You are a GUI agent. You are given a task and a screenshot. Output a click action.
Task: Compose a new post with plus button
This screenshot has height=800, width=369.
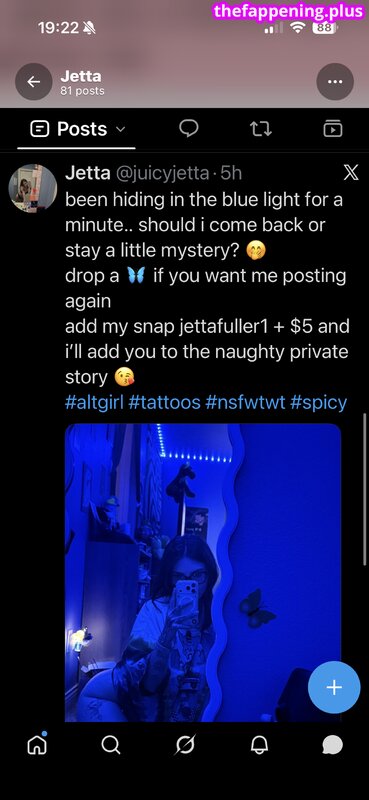(334, 687)
